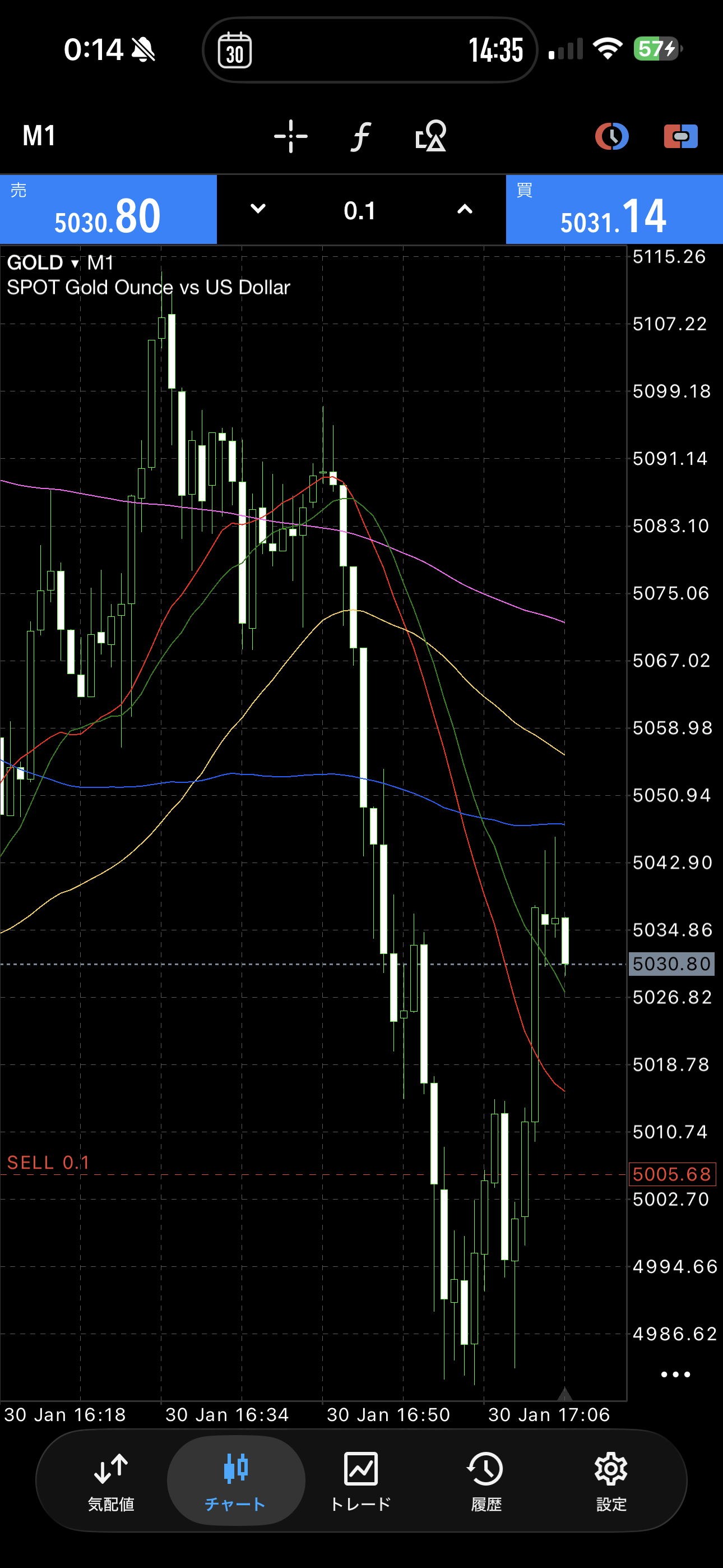Increase the 0.1 lot volume
The height and width of the screenshot is (1568, 723).
[x=465, y=209]
